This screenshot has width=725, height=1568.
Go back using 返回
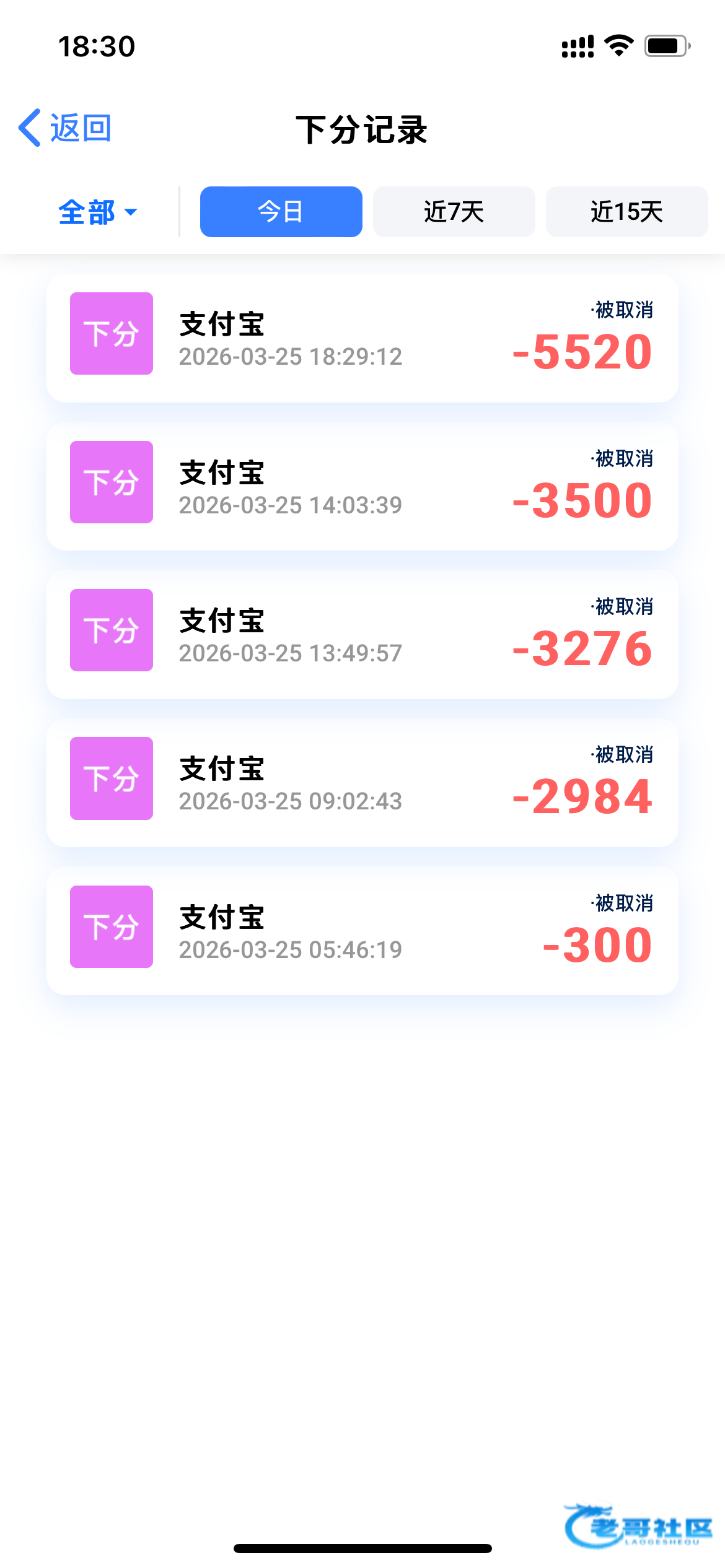(66, 129)
